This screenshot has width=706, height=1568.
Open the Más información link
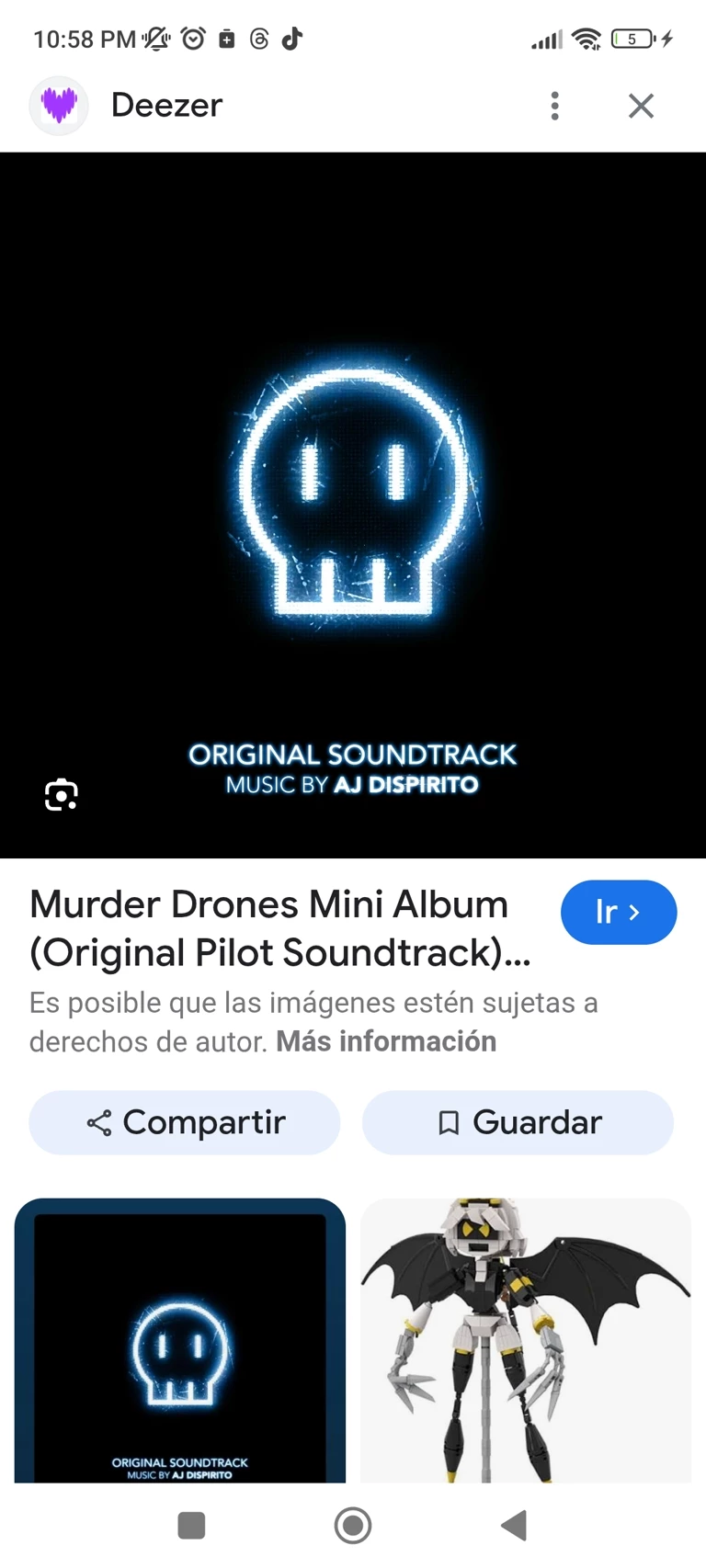point(386,1041)
